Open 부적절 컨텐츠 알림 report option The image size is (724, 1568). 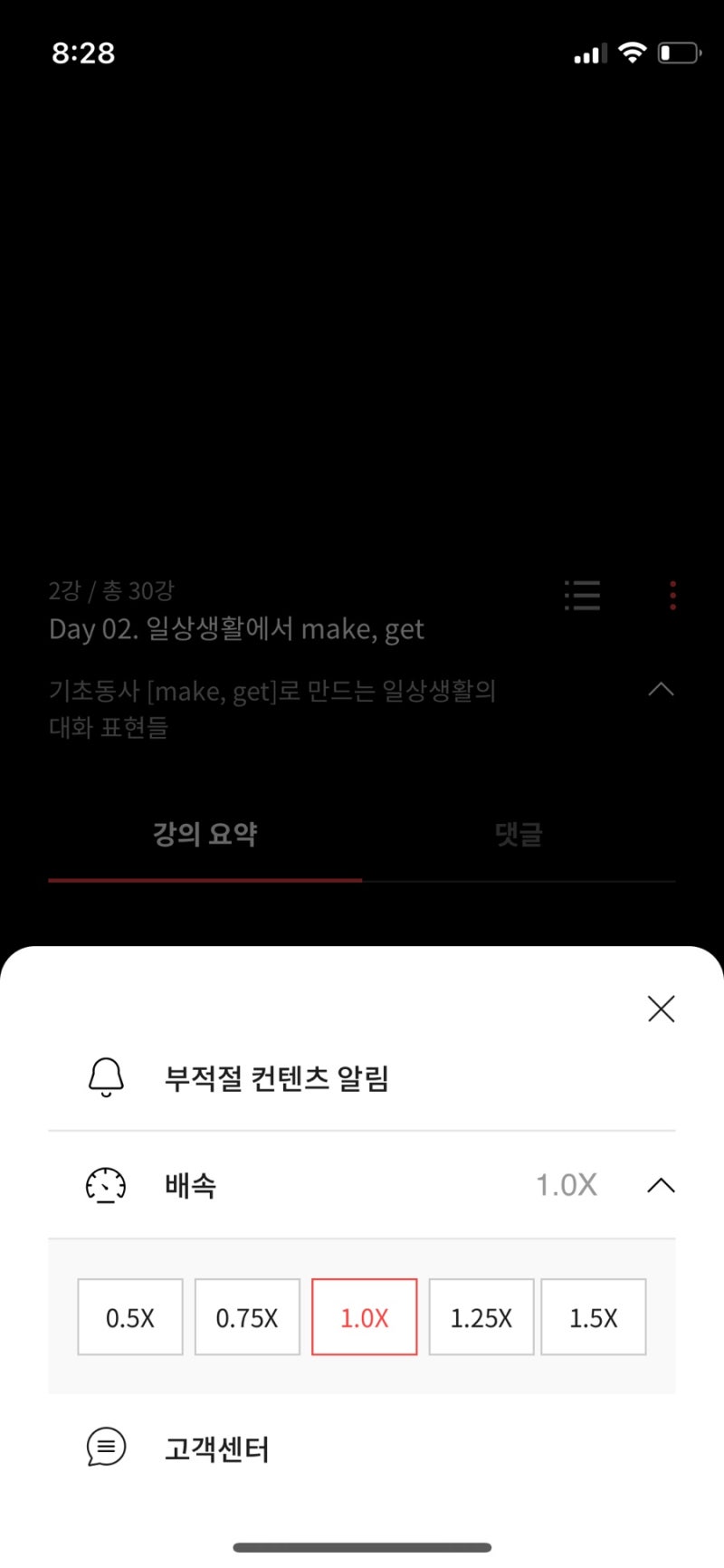tap(276, 1078)
